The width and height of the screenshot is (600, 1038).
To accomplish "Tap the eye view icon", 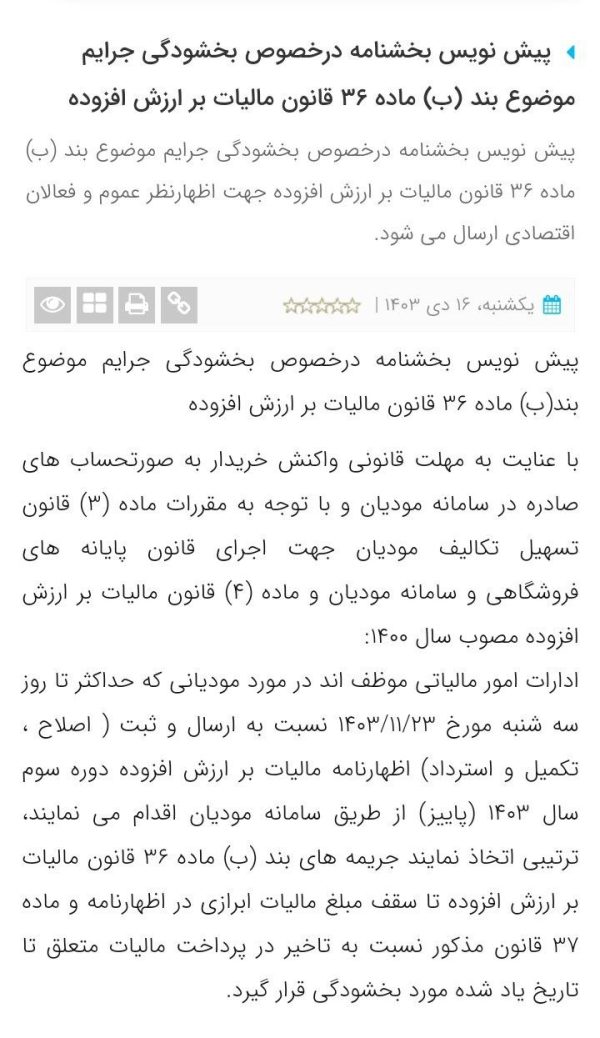I will click(54, 304).
